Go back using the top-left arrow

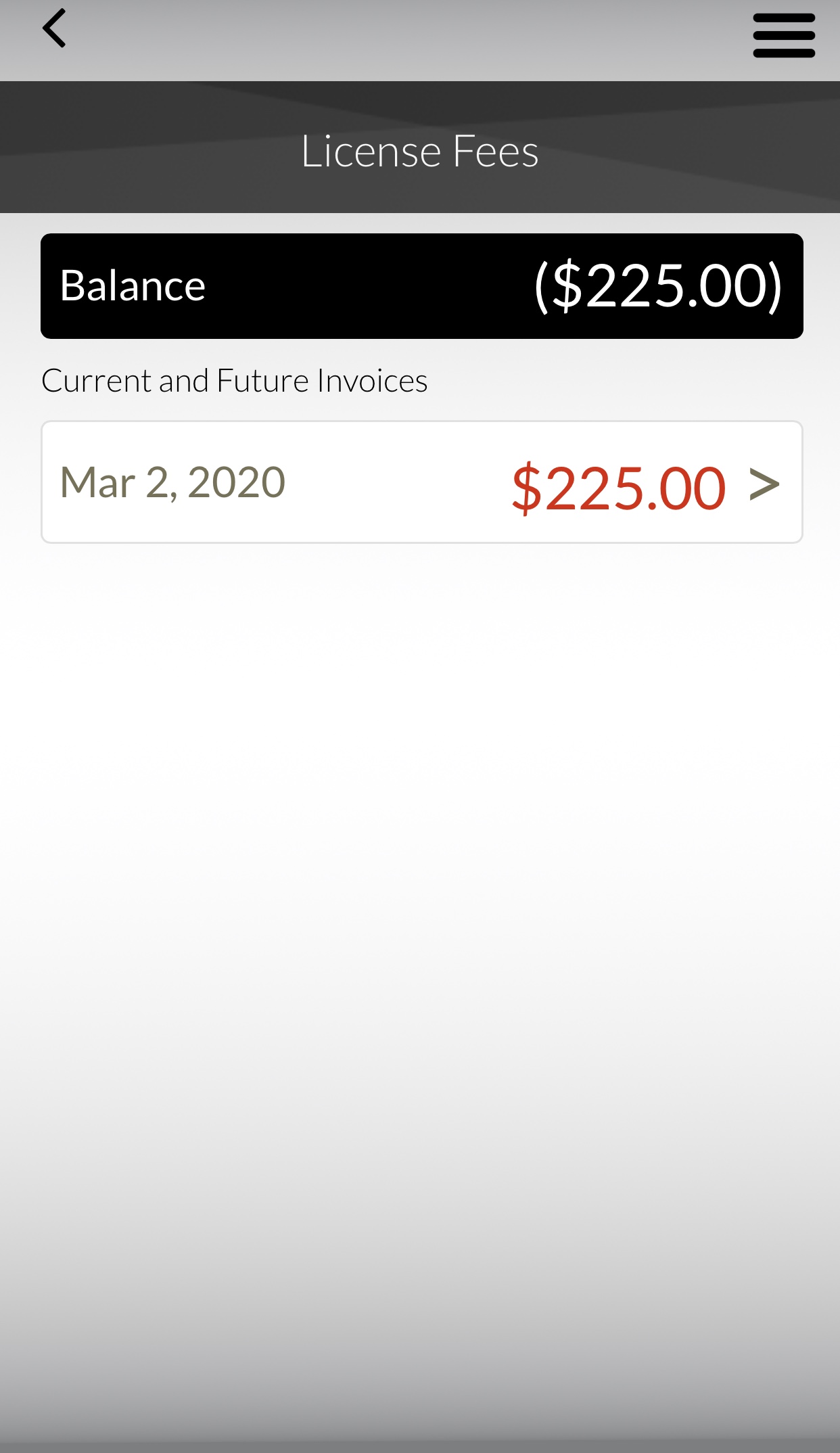pyautogui.click(x=54, y=28)
